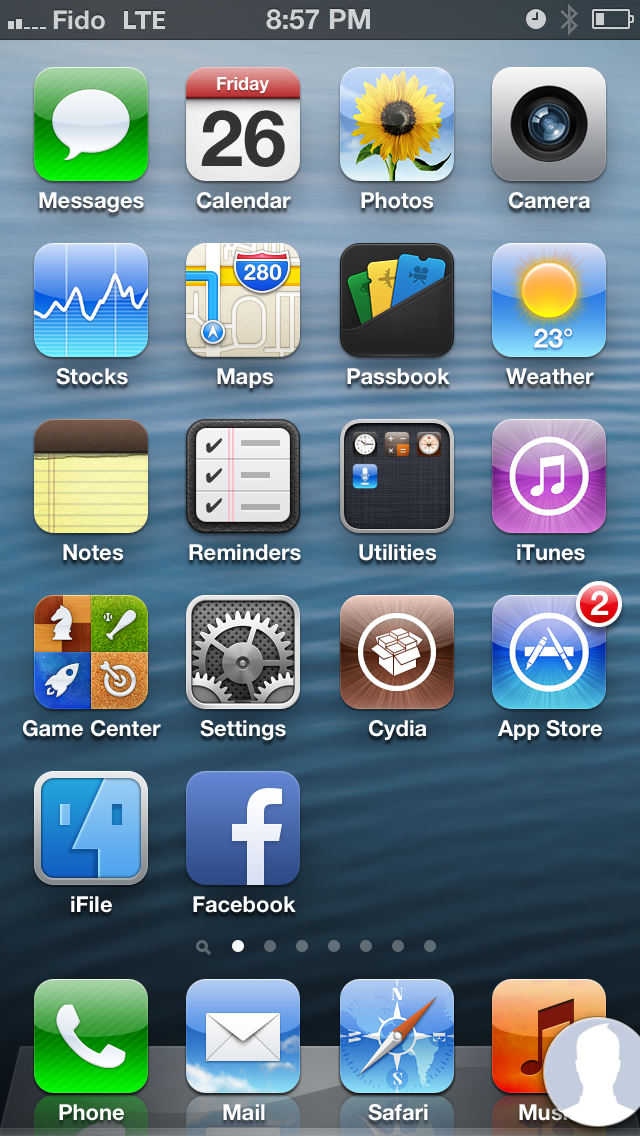Check the Weather app
The image size is (640, 1136).
[x=549, y=301]
